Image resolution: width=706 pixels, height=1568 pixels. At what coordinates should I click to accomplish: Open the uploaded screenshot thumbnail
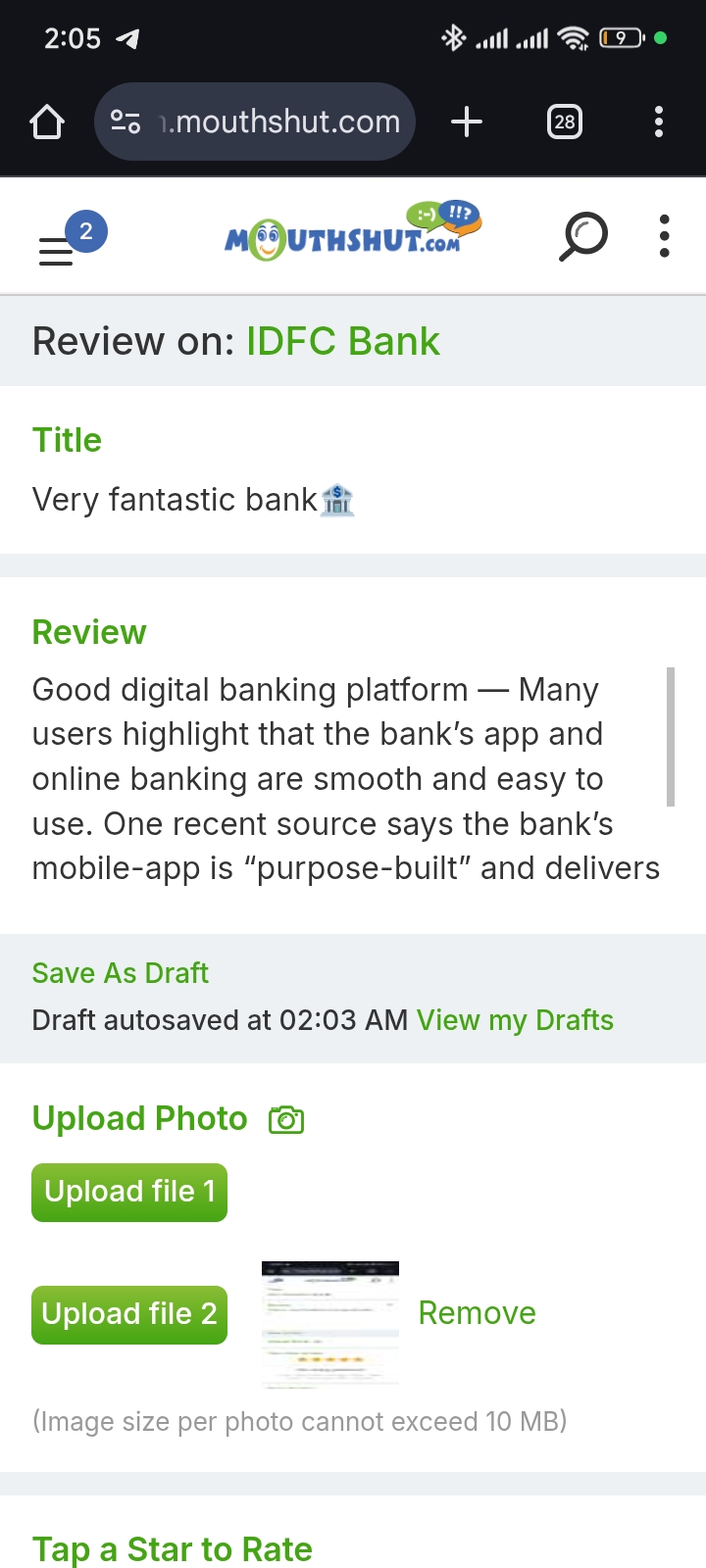pyautogui.click(x=330, y=1323)
